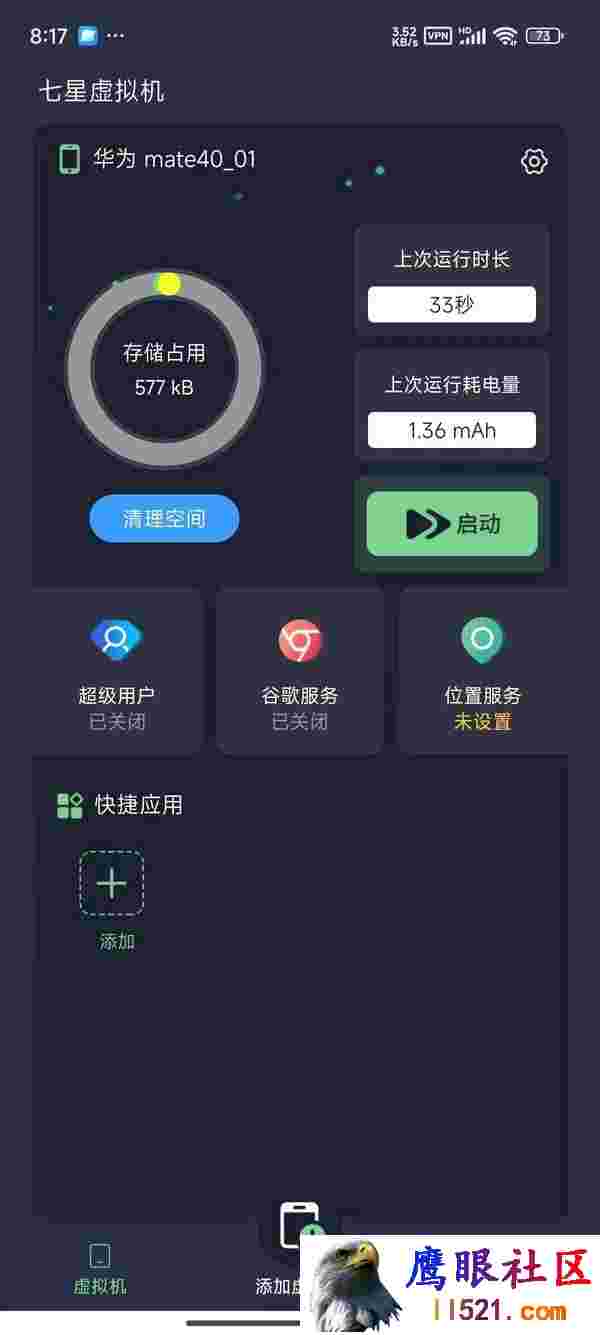Open the virtual machine settings gear
This screenshot has width=600, height=1335.
pos(535,161)
